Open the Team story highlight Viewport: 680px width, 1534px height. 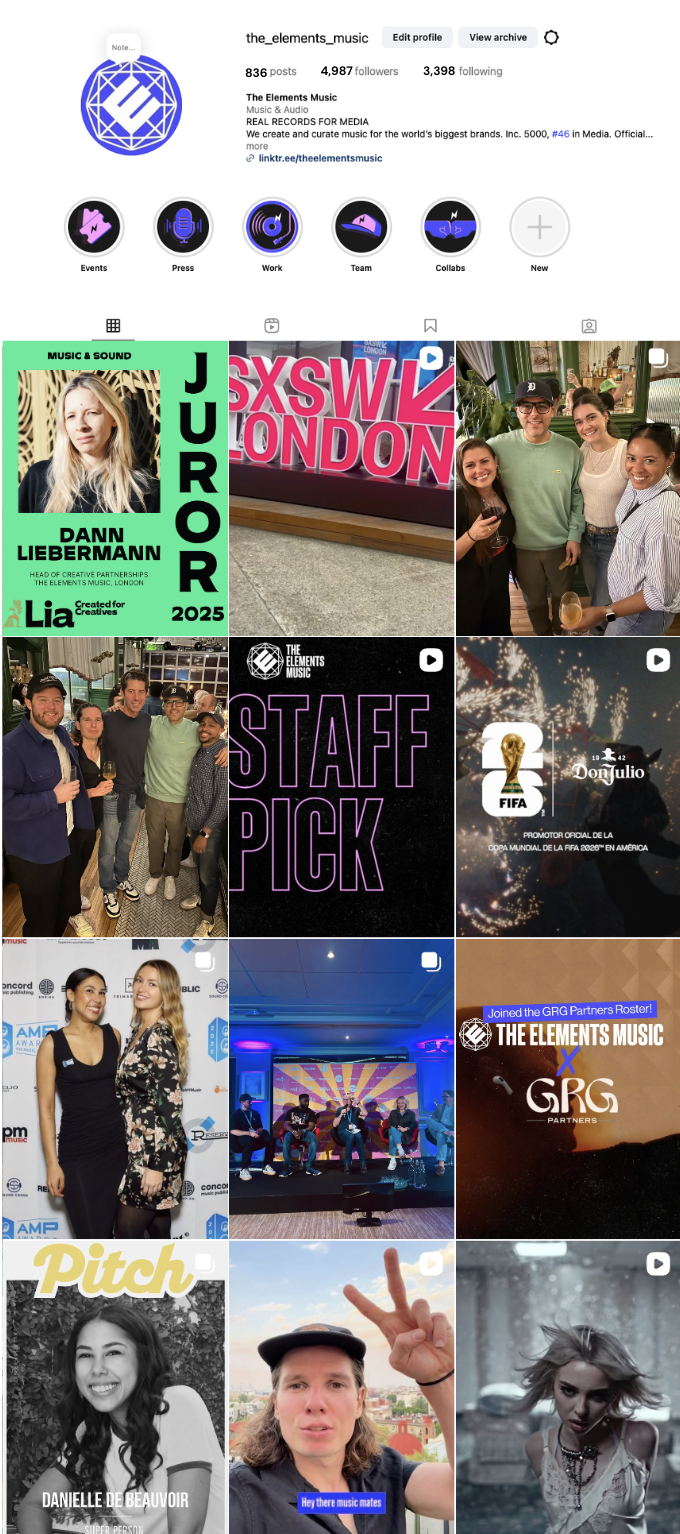(x=361, y=228)
